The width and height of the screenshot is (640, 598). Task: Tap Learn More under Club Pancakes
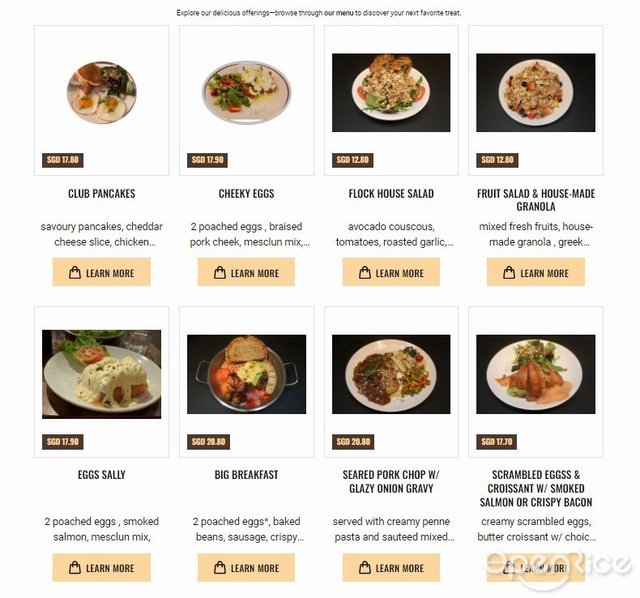click(101, 273)
